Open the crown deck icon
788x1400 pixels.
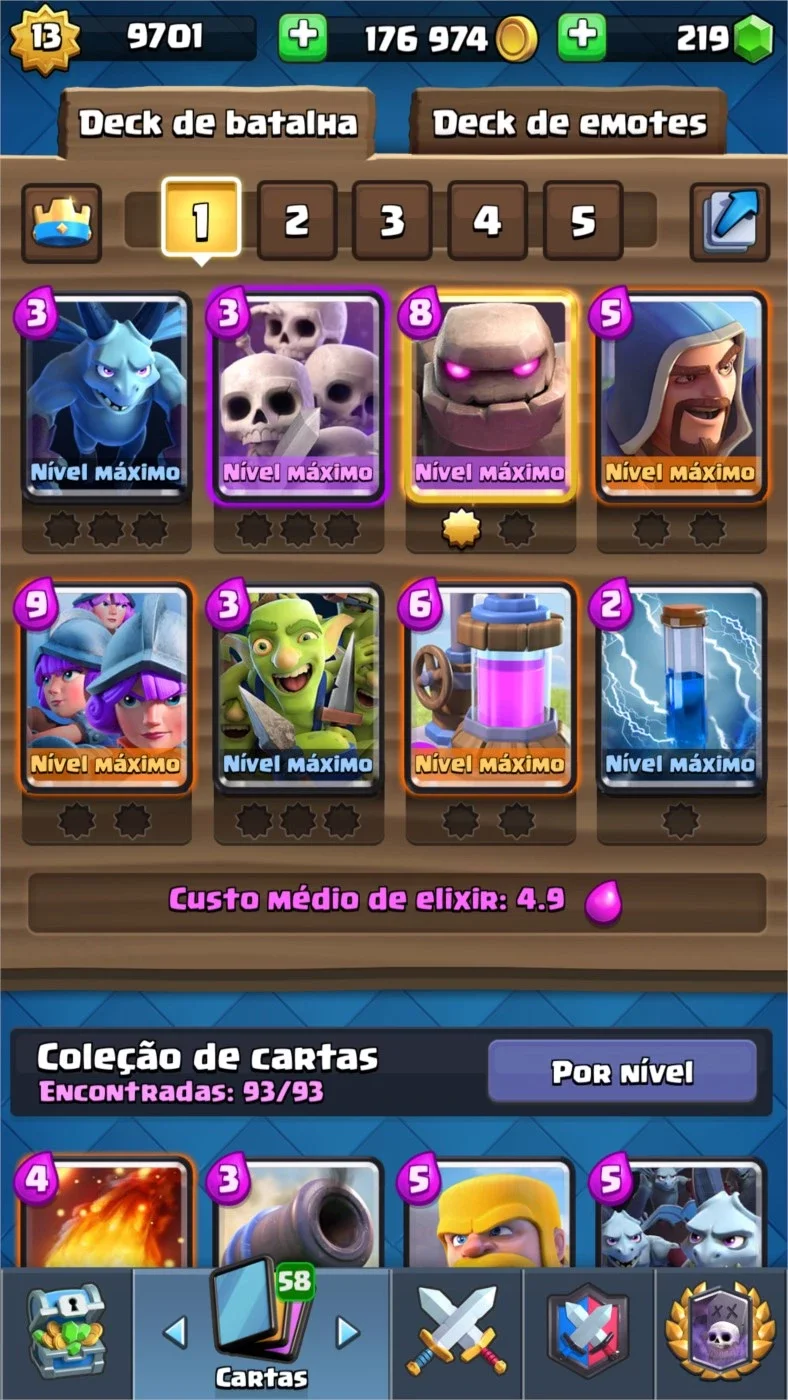61,222
